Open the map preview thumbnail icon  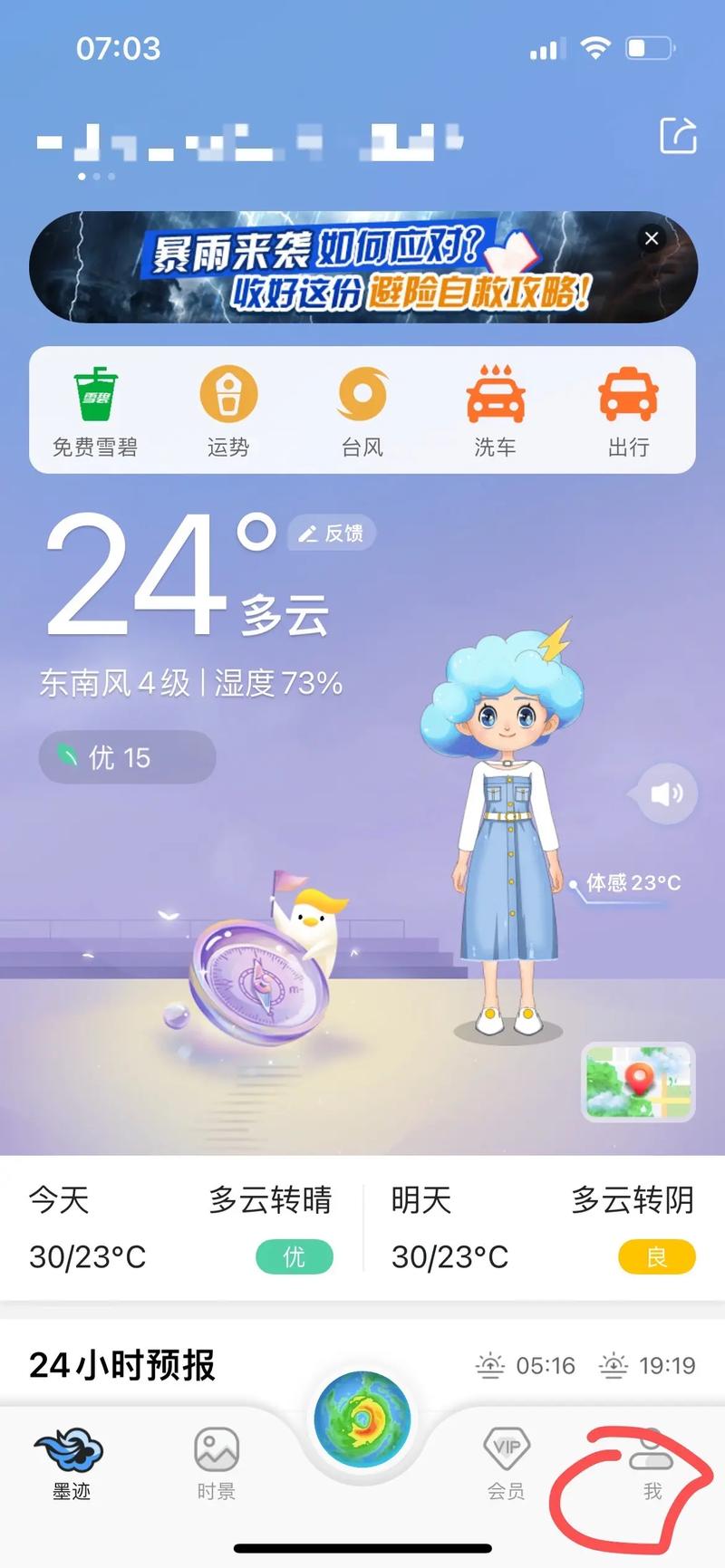point(638,1083)
